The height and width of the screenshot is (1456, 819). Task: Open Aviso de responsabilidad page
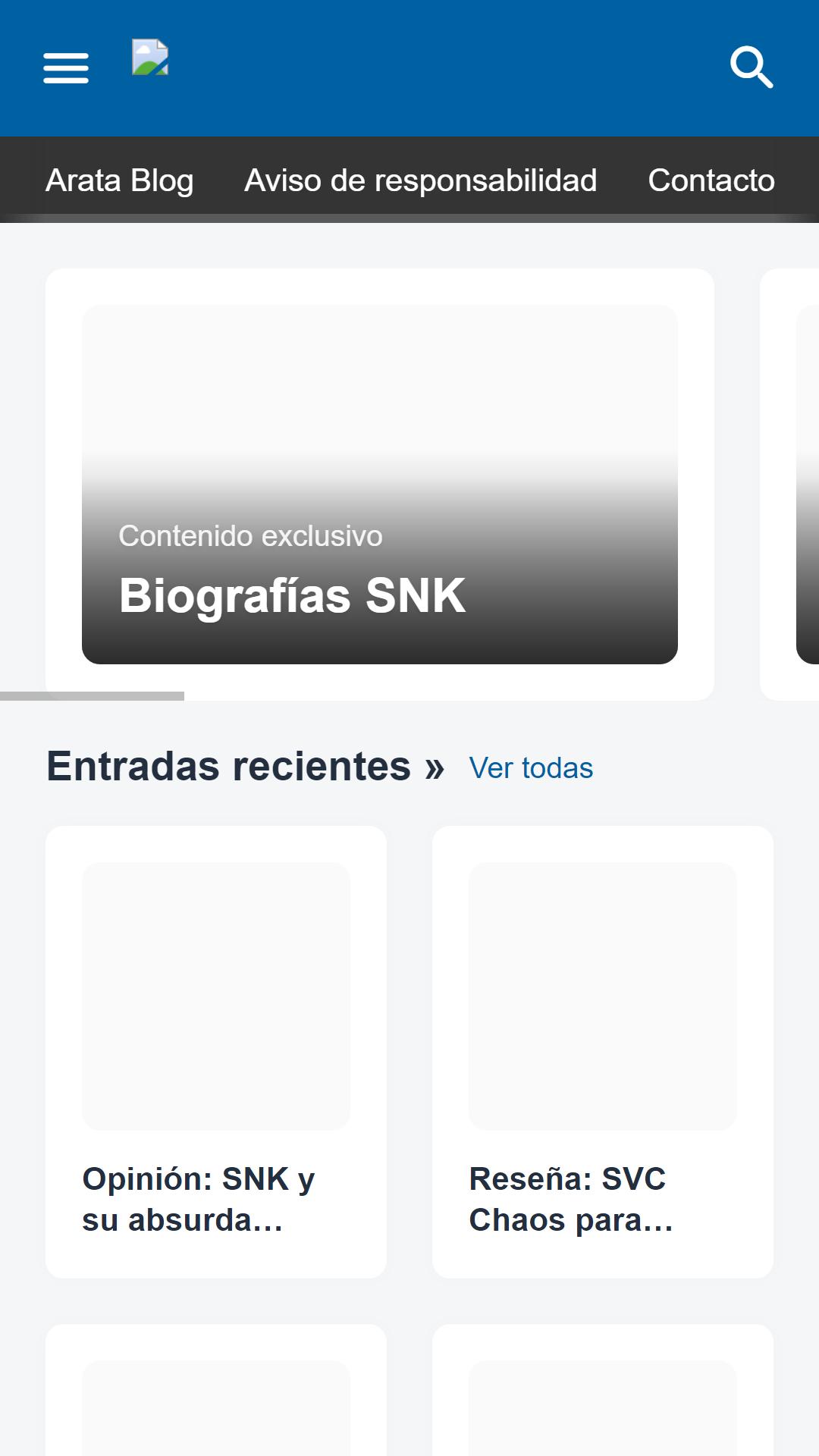(x=421, y=180)
